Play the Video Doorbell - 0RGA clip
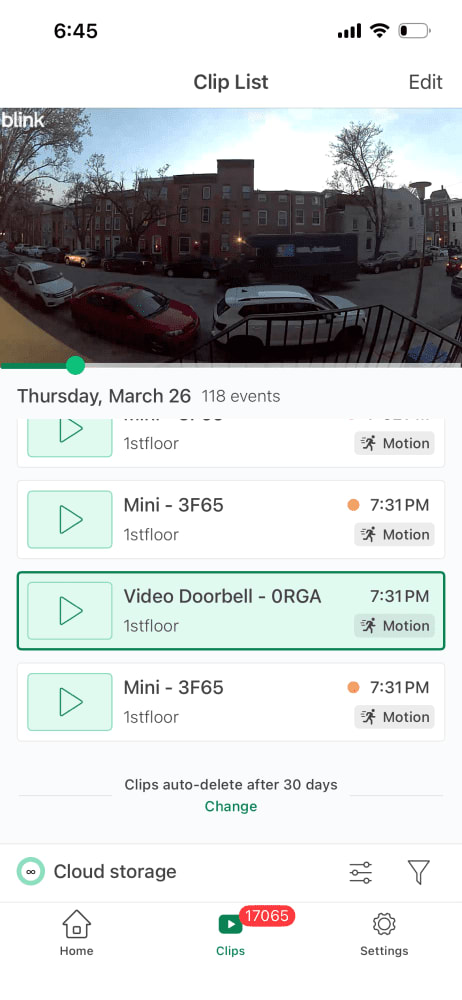The image size is (462, 1000). point(70,611)
